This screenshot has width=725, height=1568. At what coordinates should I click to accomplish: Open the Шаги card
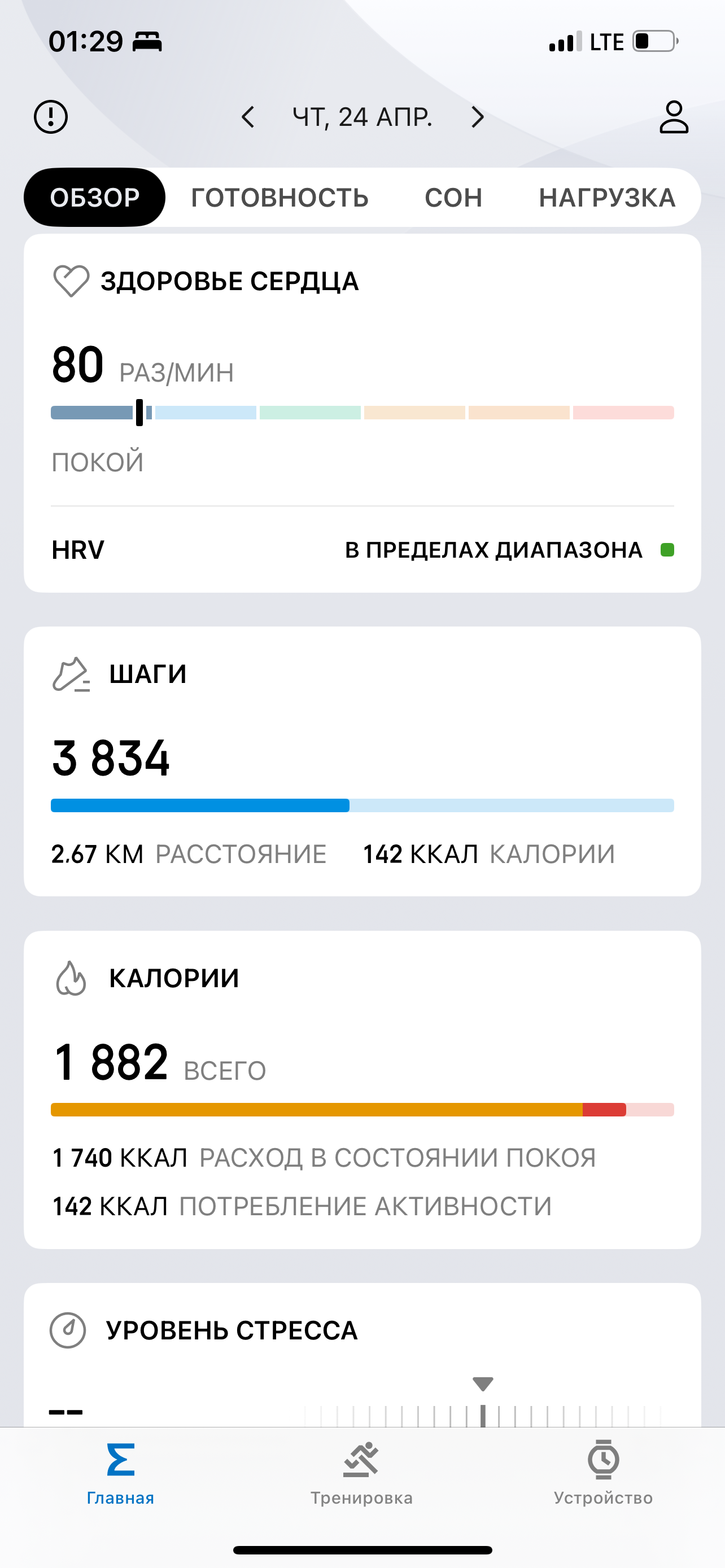click(362, 760)
